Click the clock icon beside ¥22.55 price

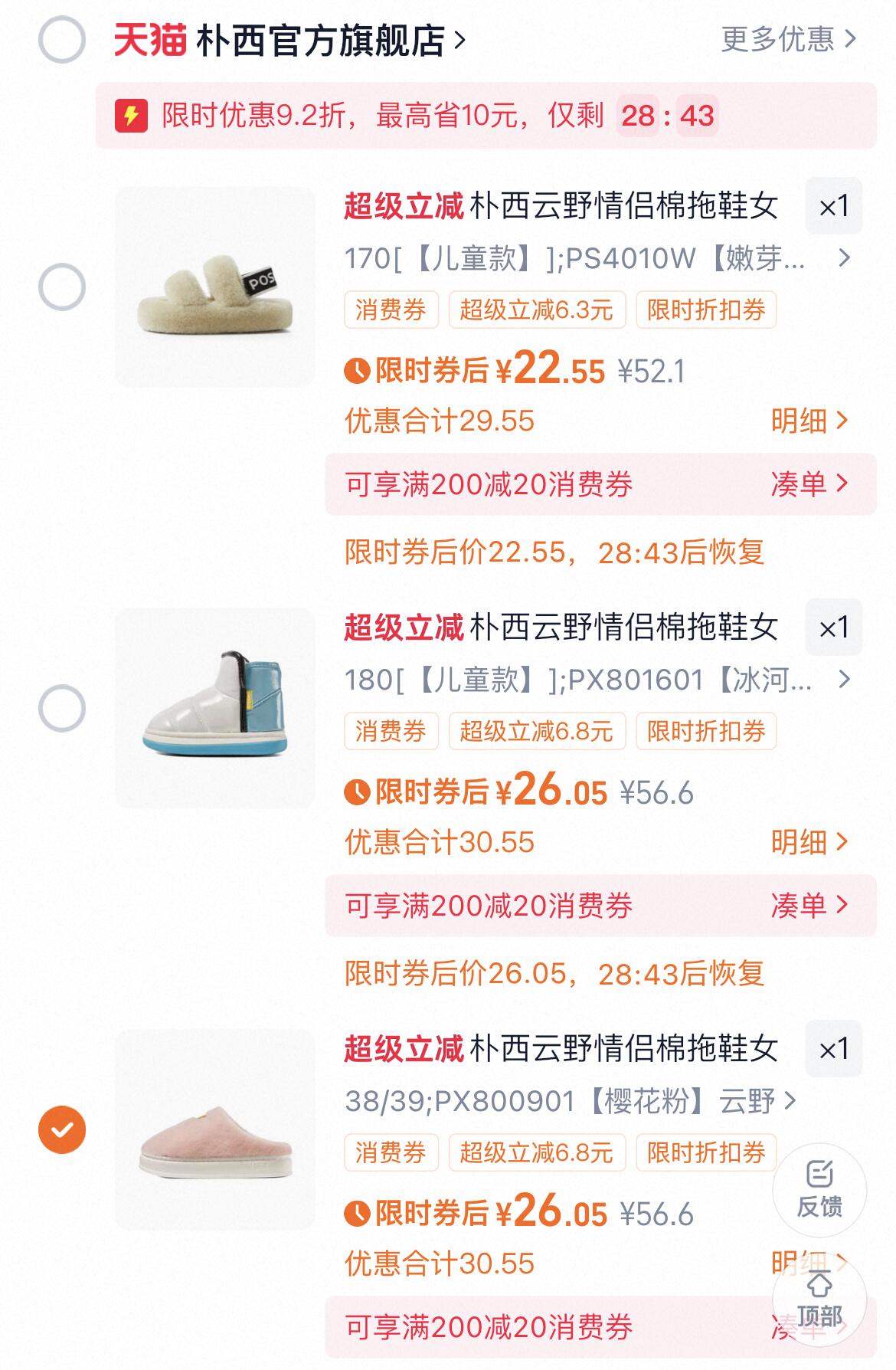(x=356, y=370)
